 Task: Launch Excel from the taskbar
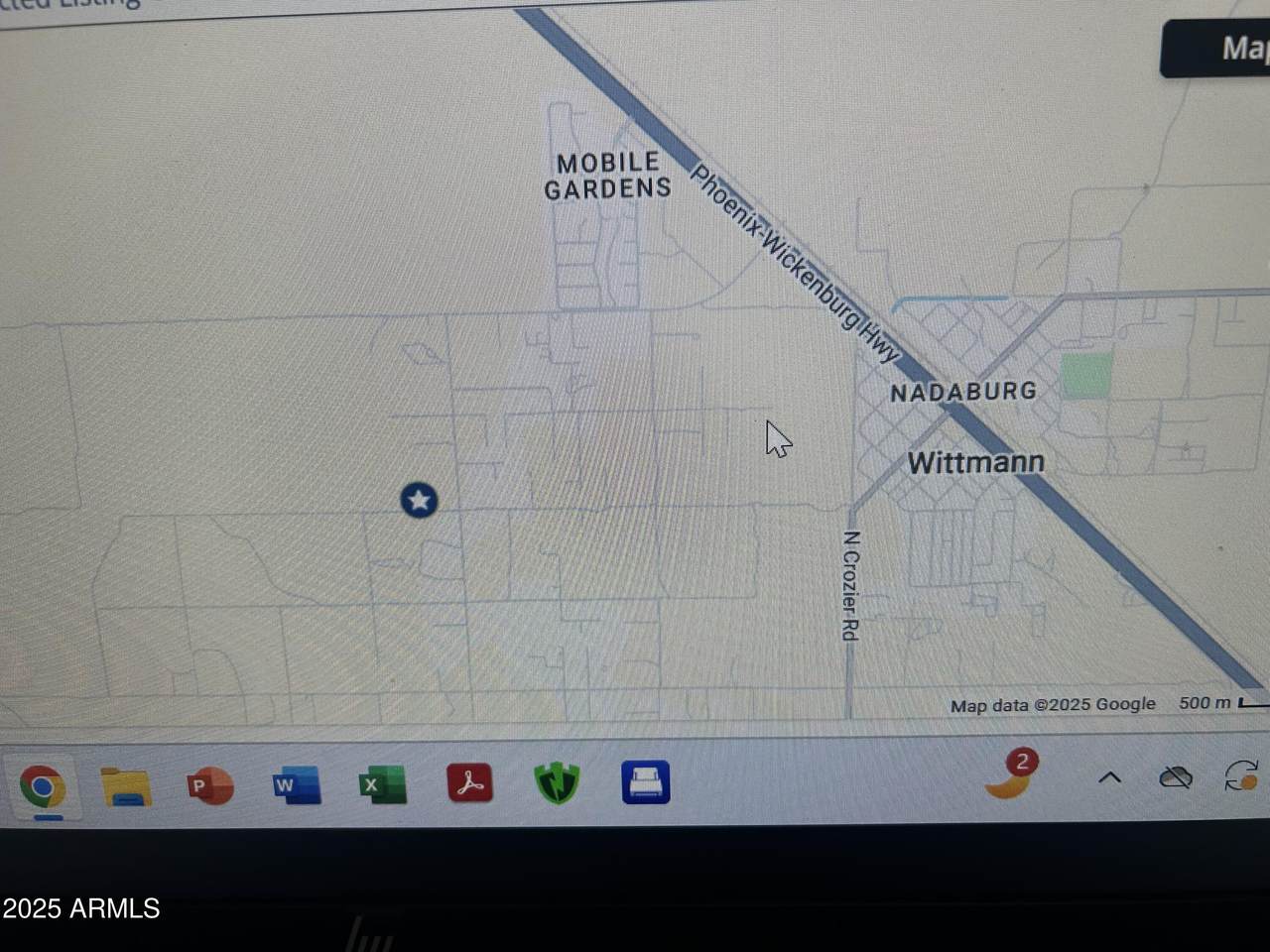click(x=383, y=784)
